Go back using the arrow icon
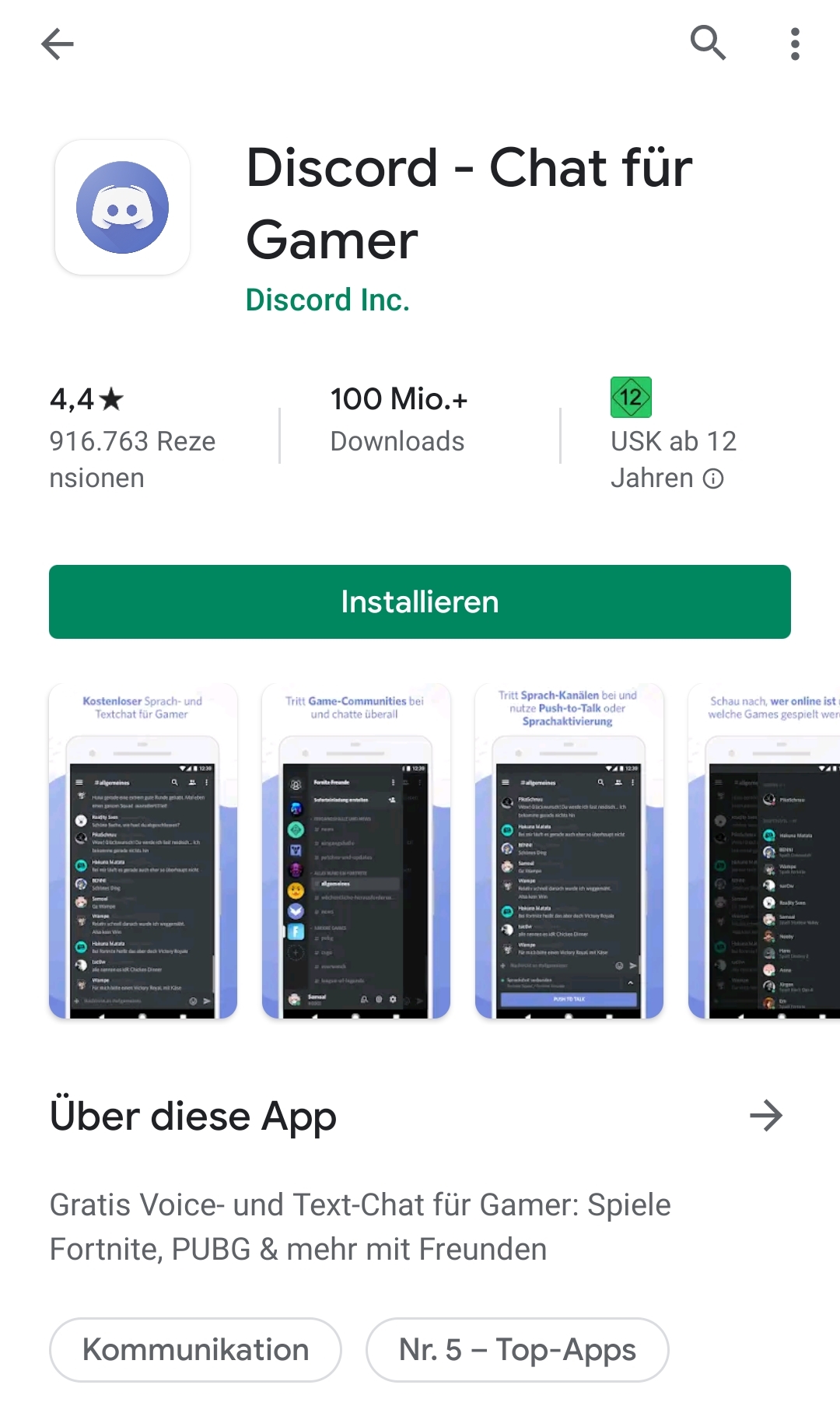Viewport: 840px width, 1420px height. point(58,44)
